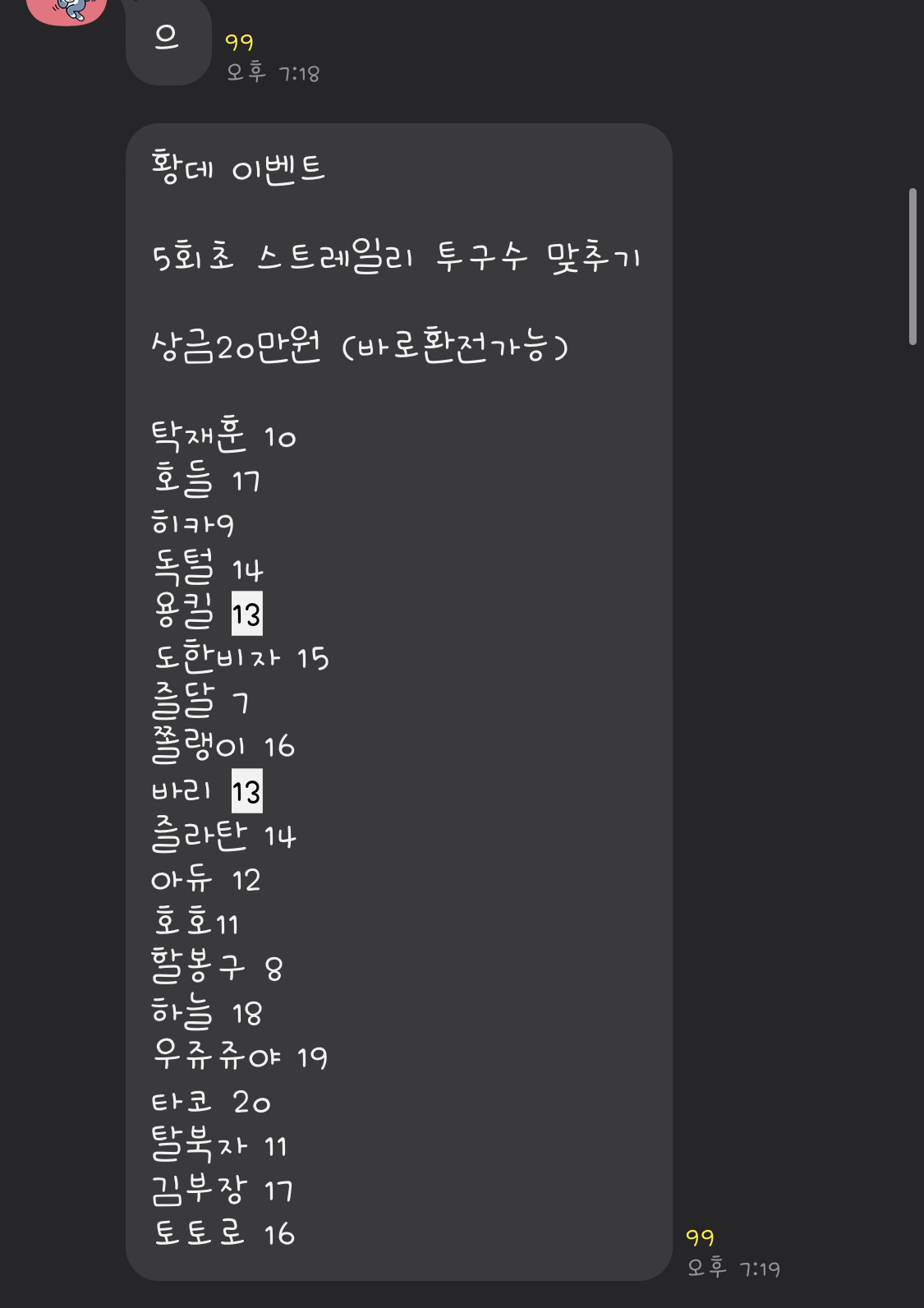Open the sender's profile picture
The height and width of the screenshot is (1308, 924).
coord(67,10)
